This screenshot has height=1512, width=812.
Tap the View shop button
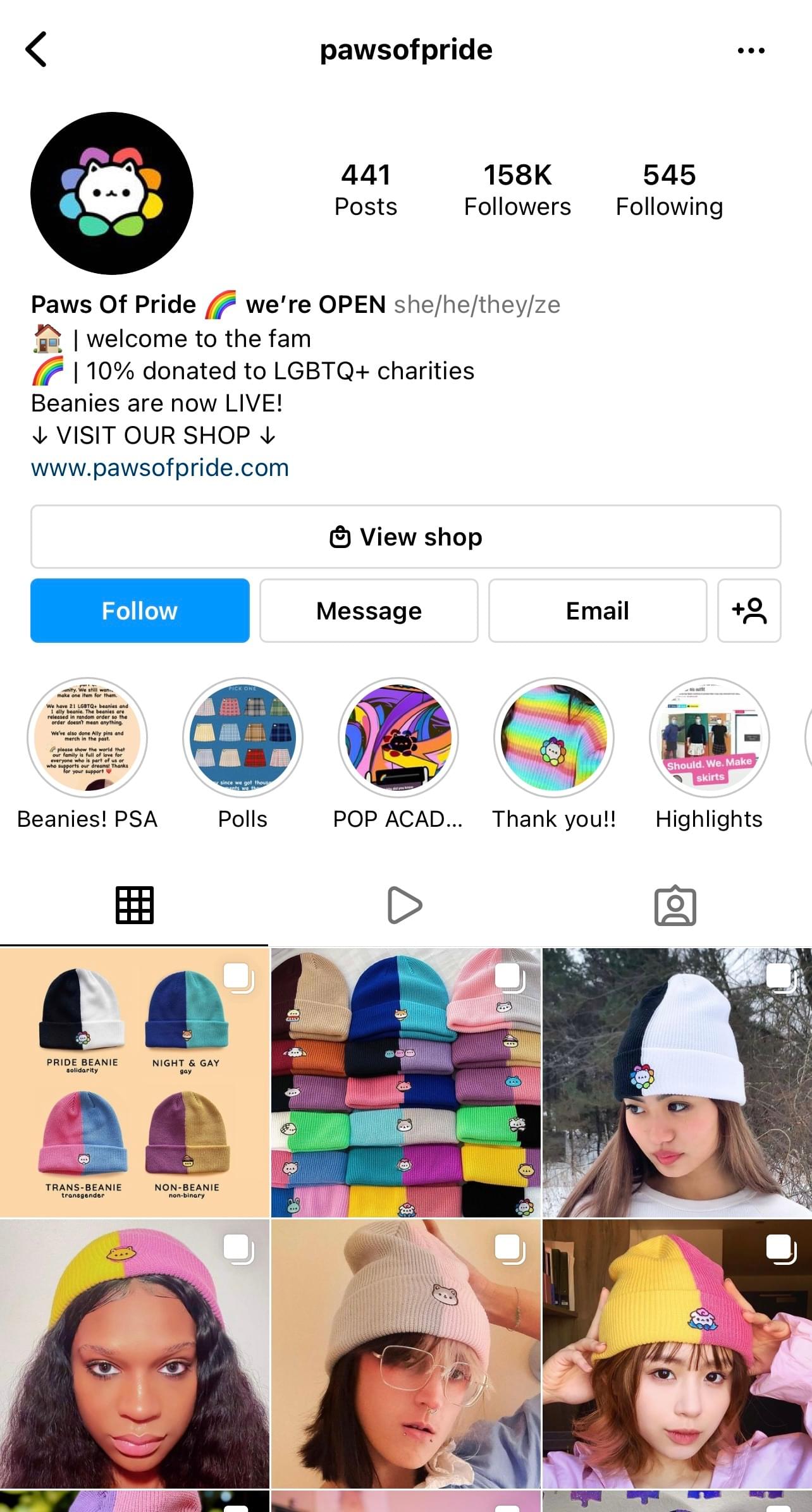point(405,537)
